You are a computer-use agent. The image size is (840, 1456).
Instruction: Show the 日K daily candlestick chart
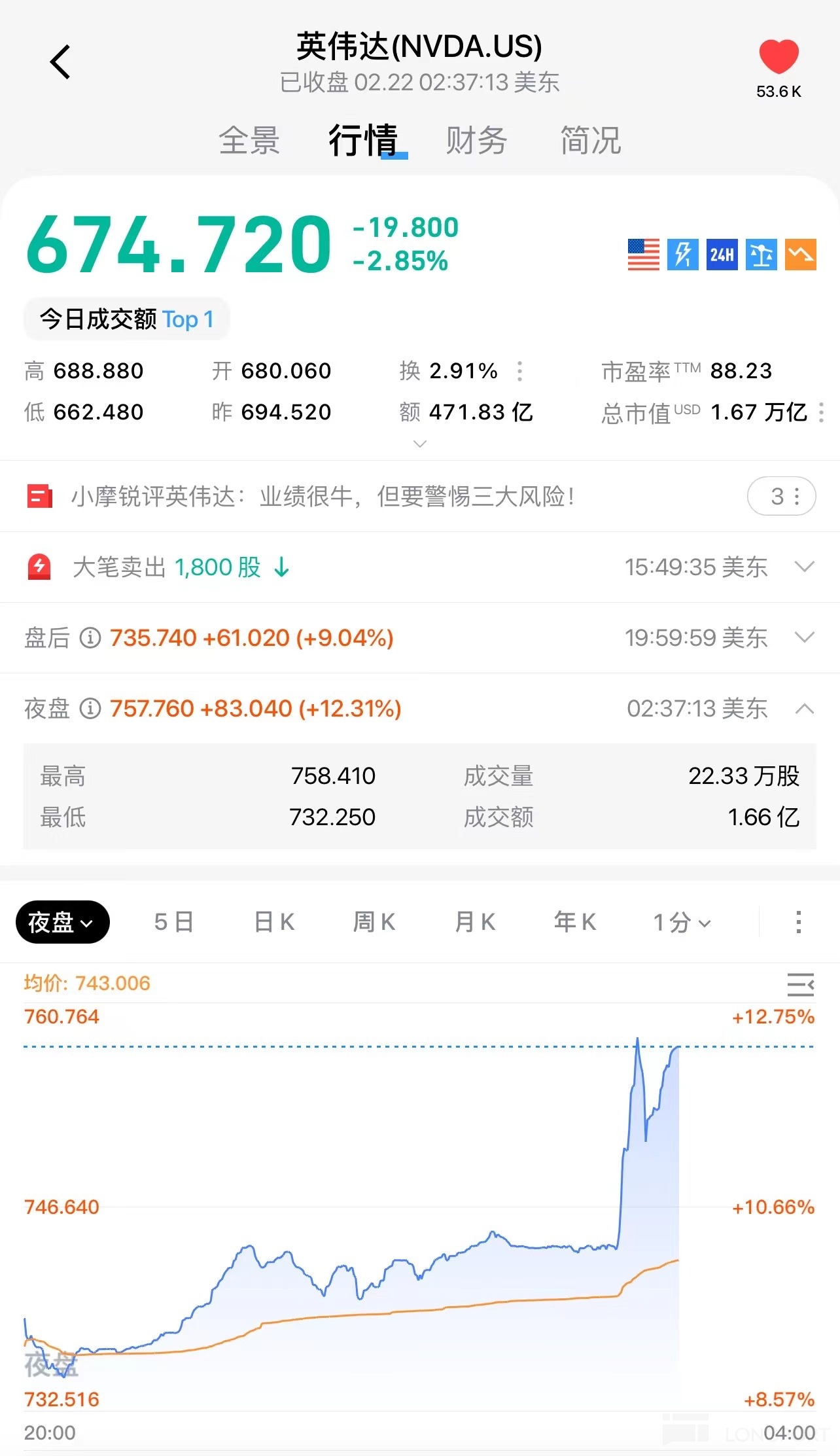pyautogui.click(x=275, y=922)
